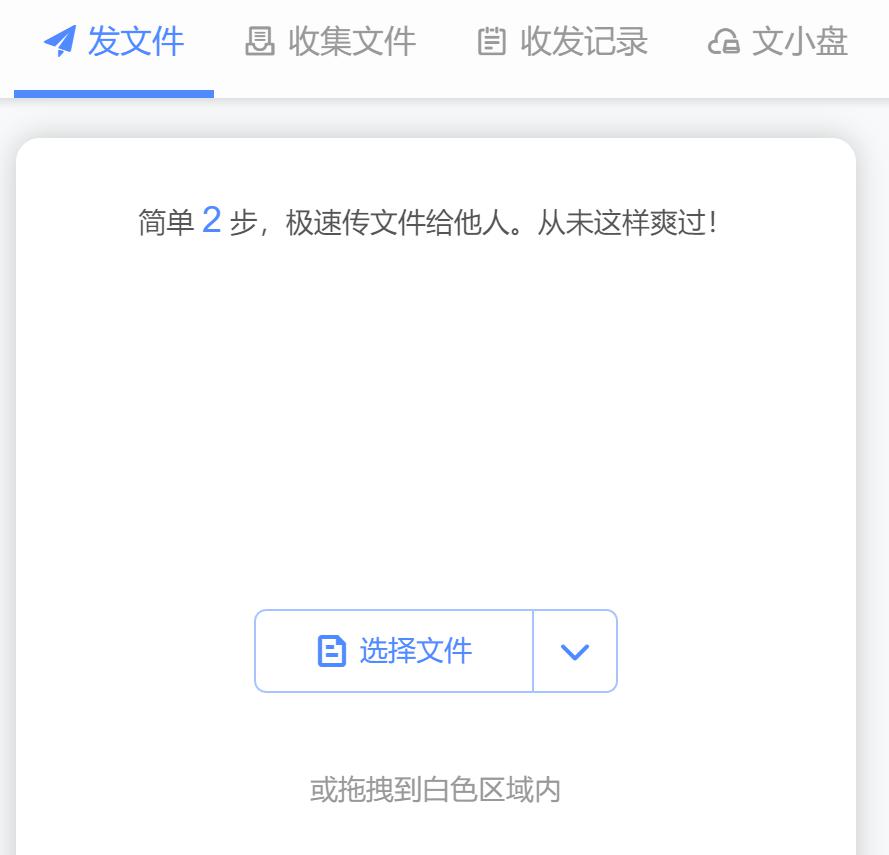Open the 文小盘 tab
Image resolution: width=889 pixels, height=855 pixels.
pyautogui.click(x=777, y=43)
